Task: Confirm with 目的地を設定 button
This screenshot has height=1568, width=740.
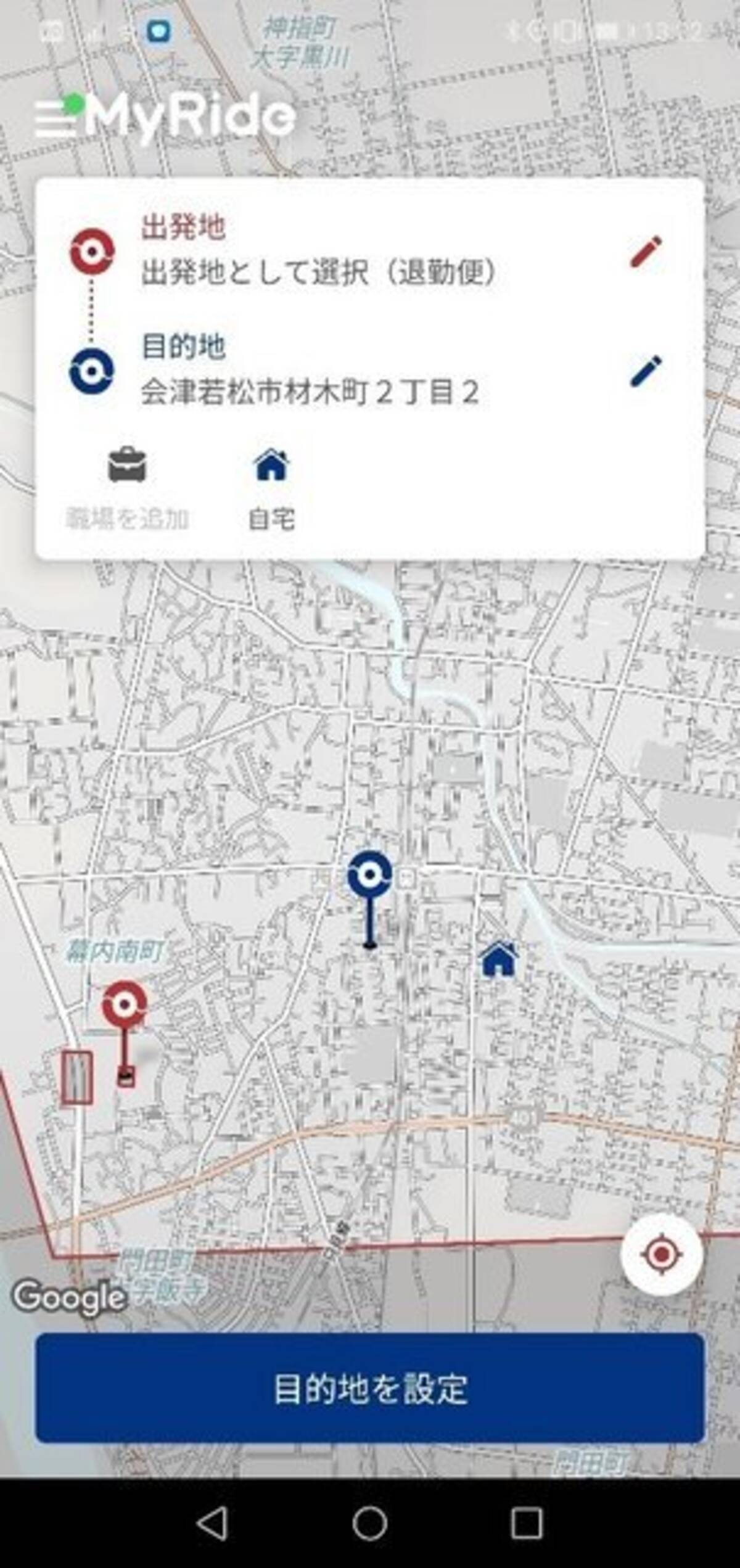Action: [370, 1388]
